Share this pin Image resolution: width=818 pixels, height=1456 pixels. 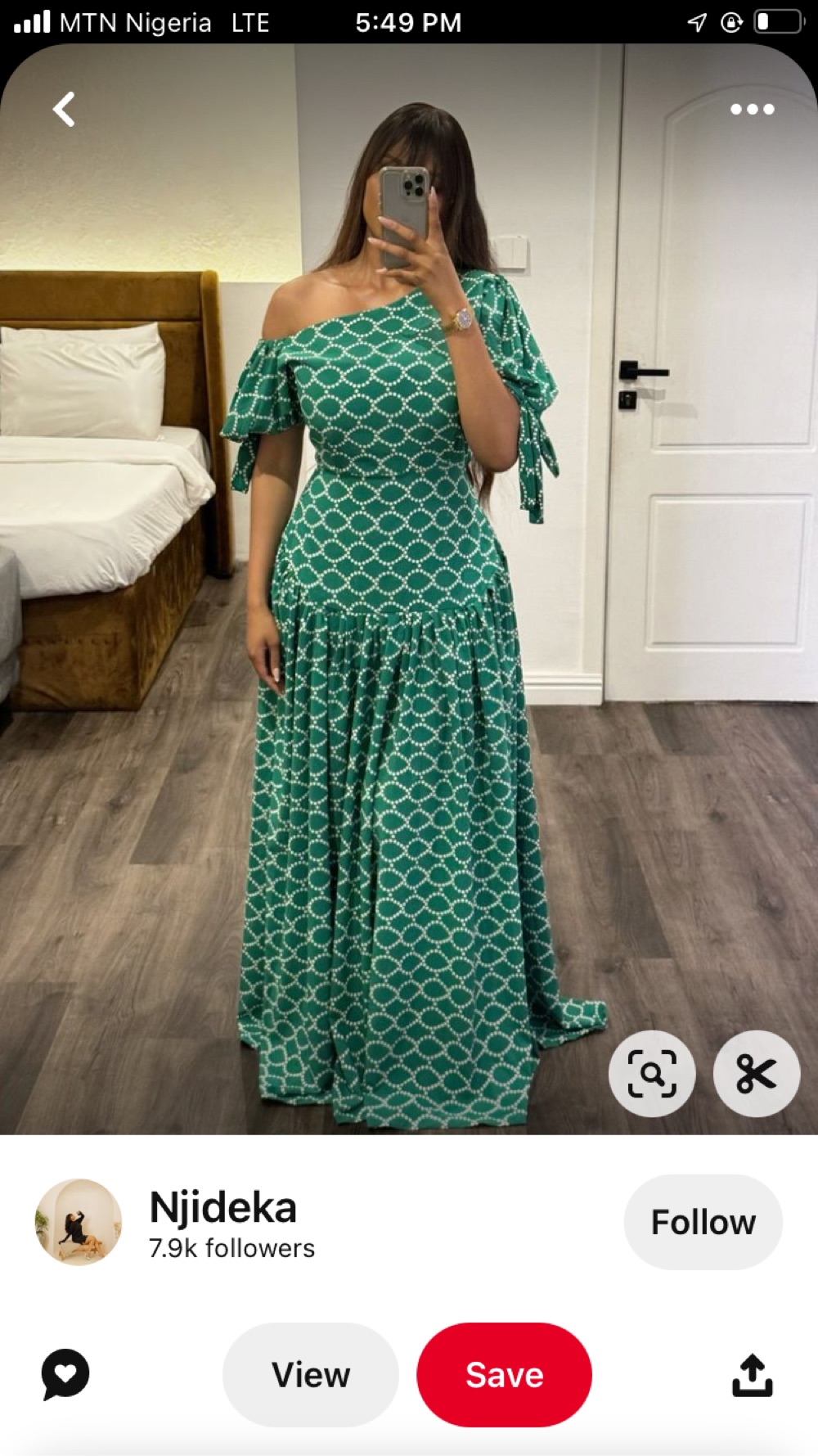752,1375
